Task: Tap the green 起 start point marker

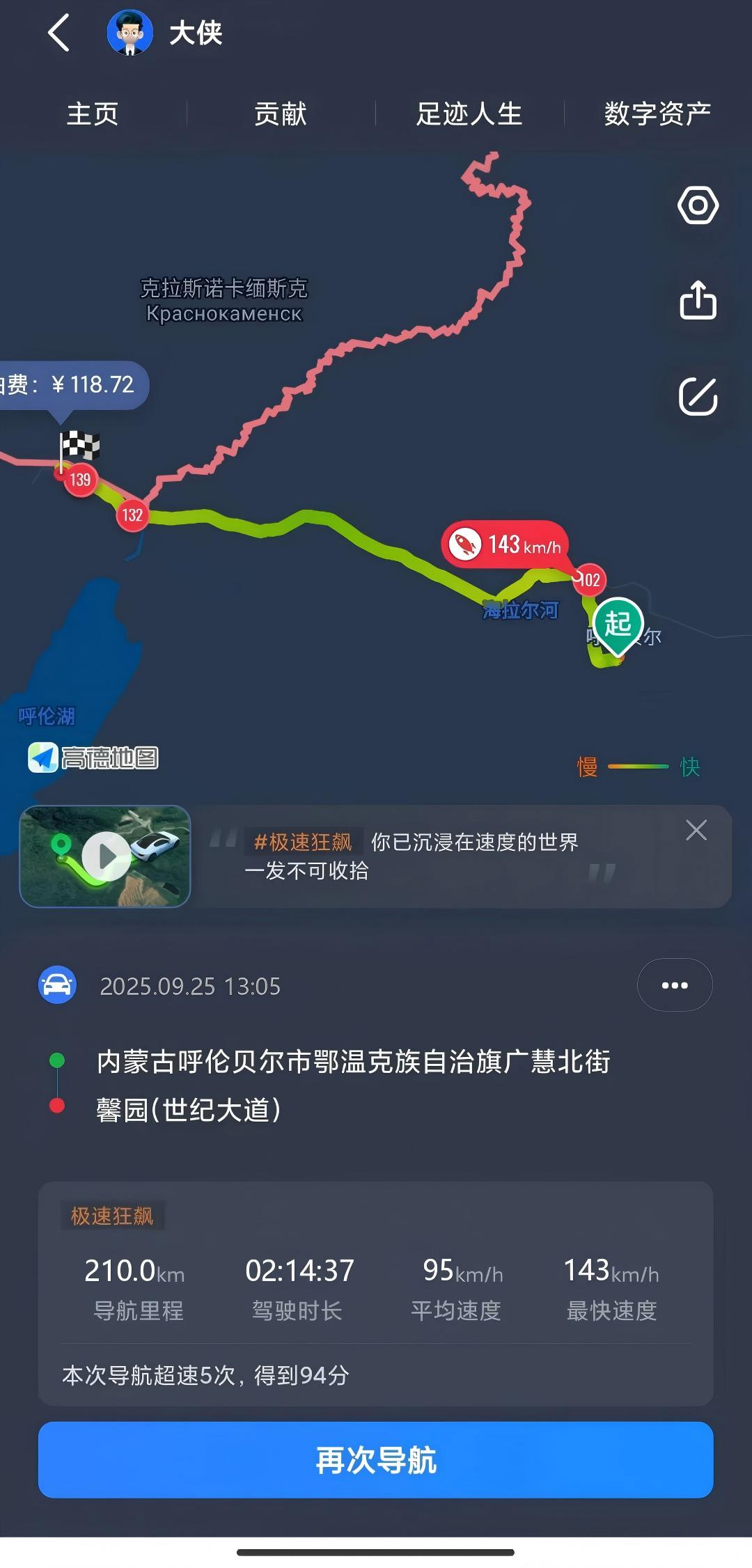Action: point(618,624)
